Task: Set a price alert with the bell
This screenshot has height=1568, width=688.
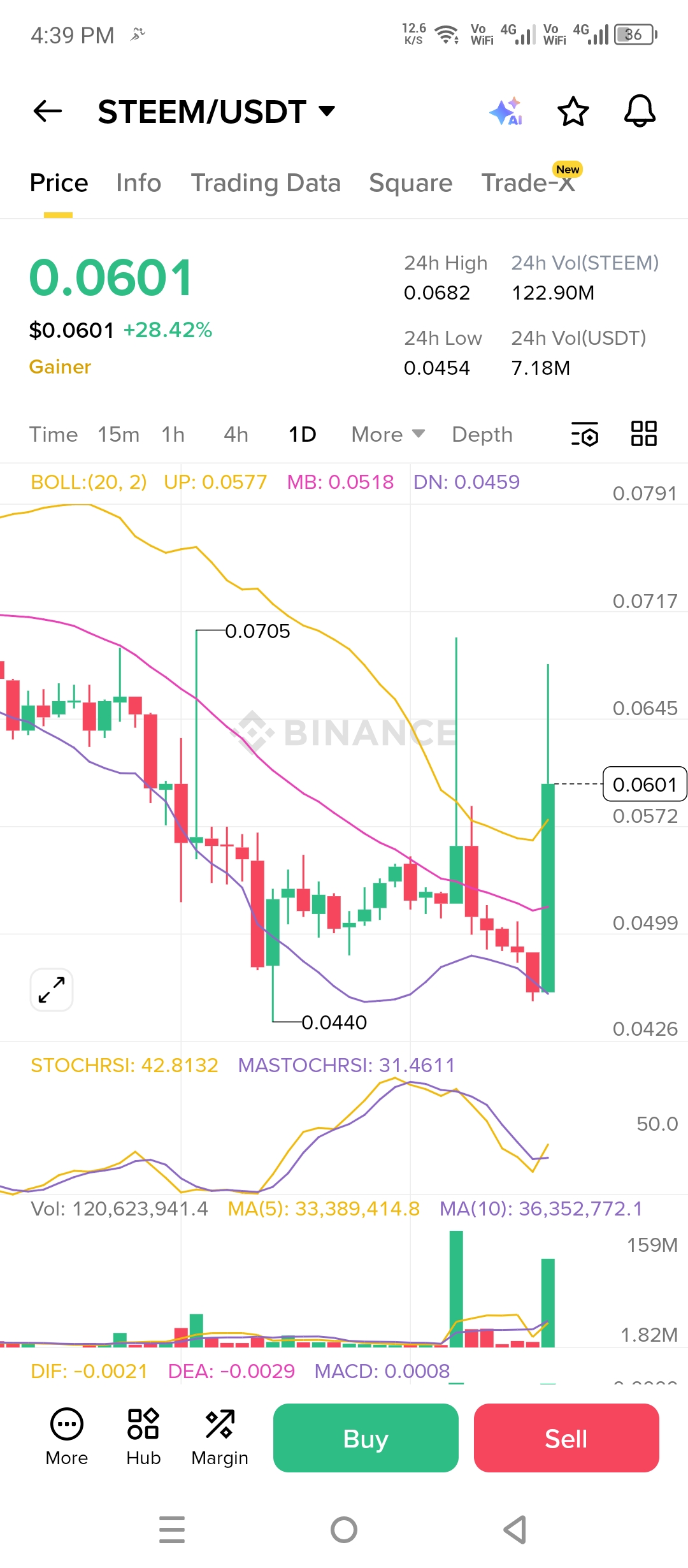Action: (639, 112)
